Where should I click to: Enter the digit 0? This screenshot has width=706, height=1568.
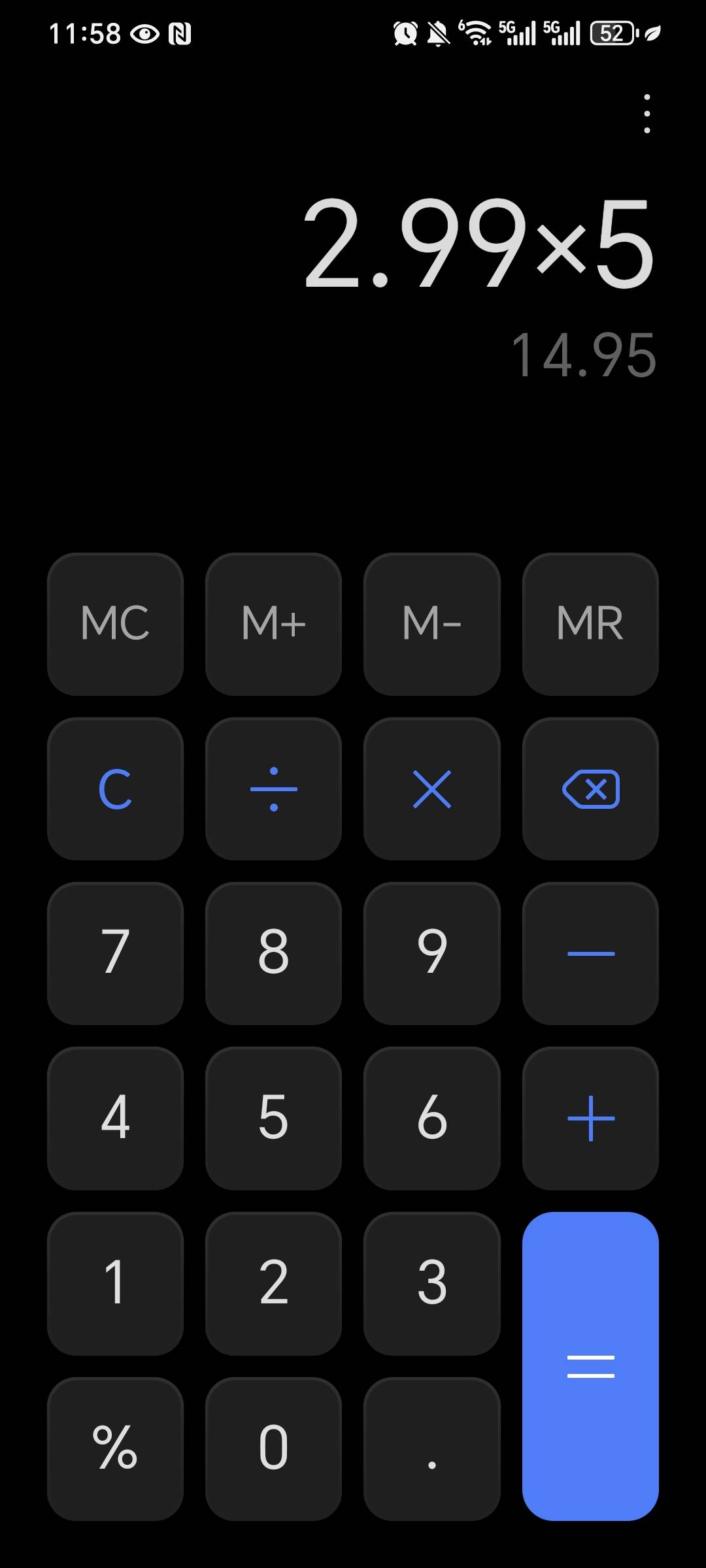point(273,1448)
